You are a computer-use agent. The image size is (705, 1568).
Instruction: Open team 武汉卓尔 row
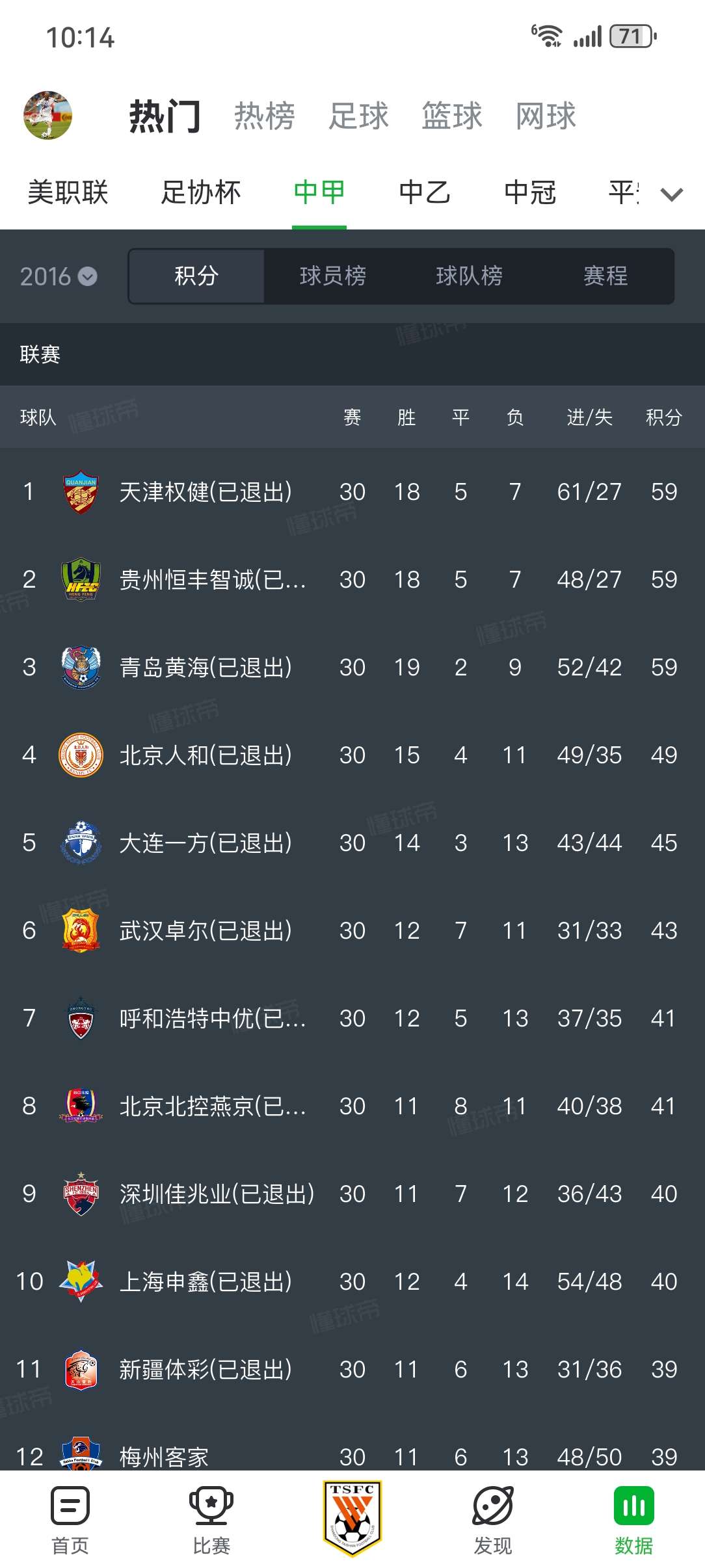pos(205,931)
